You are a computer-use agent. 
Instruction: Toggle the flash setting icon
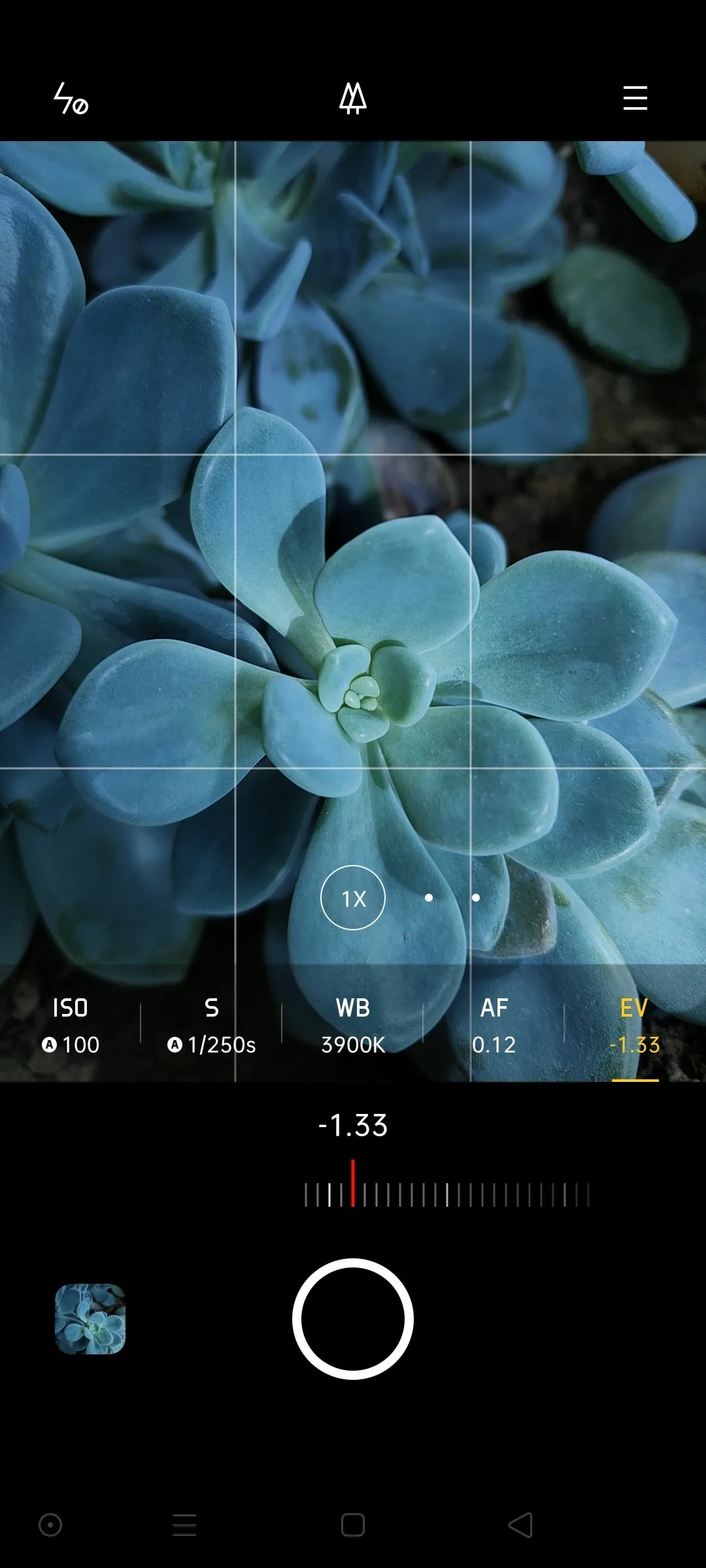[71, 99]
